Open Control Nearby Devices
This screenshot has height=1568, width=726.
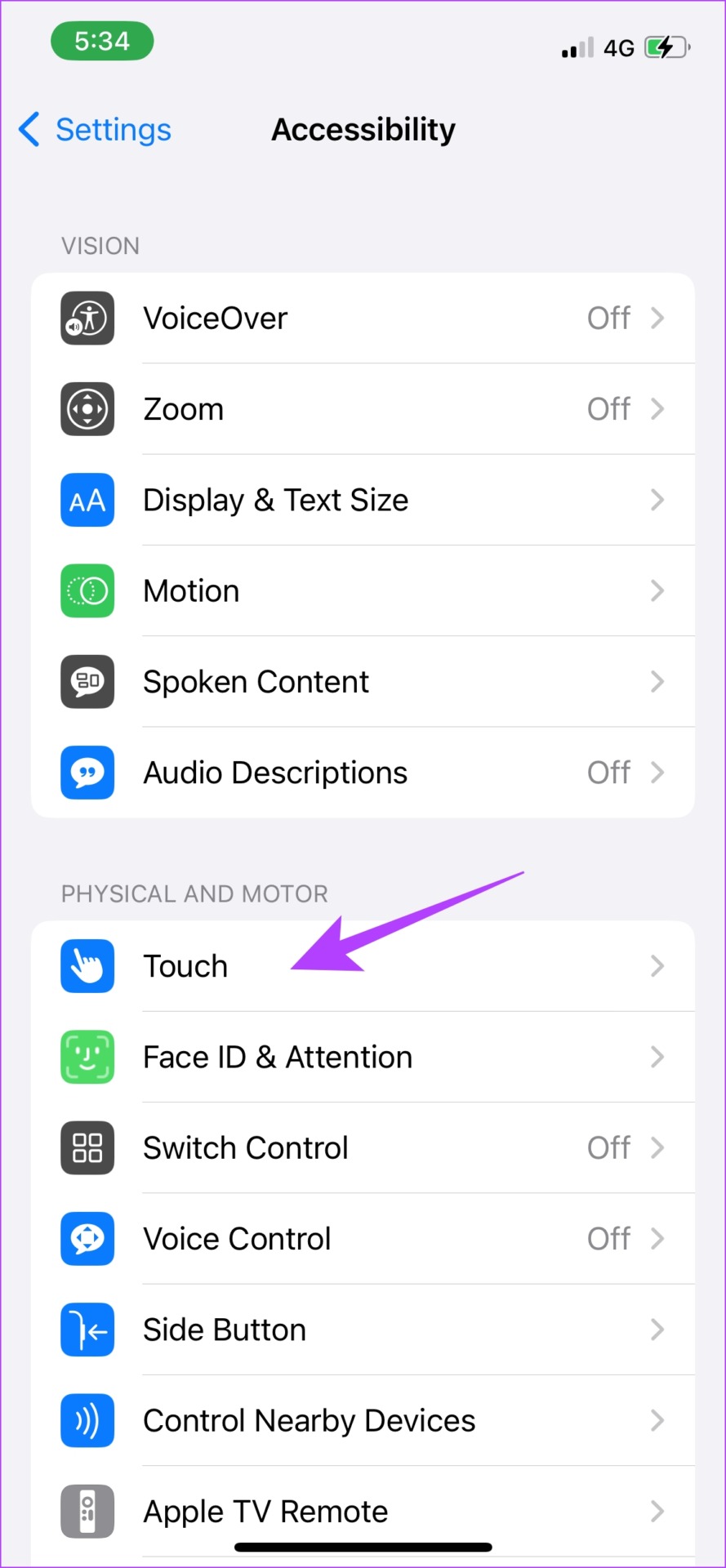point(363,1420)
